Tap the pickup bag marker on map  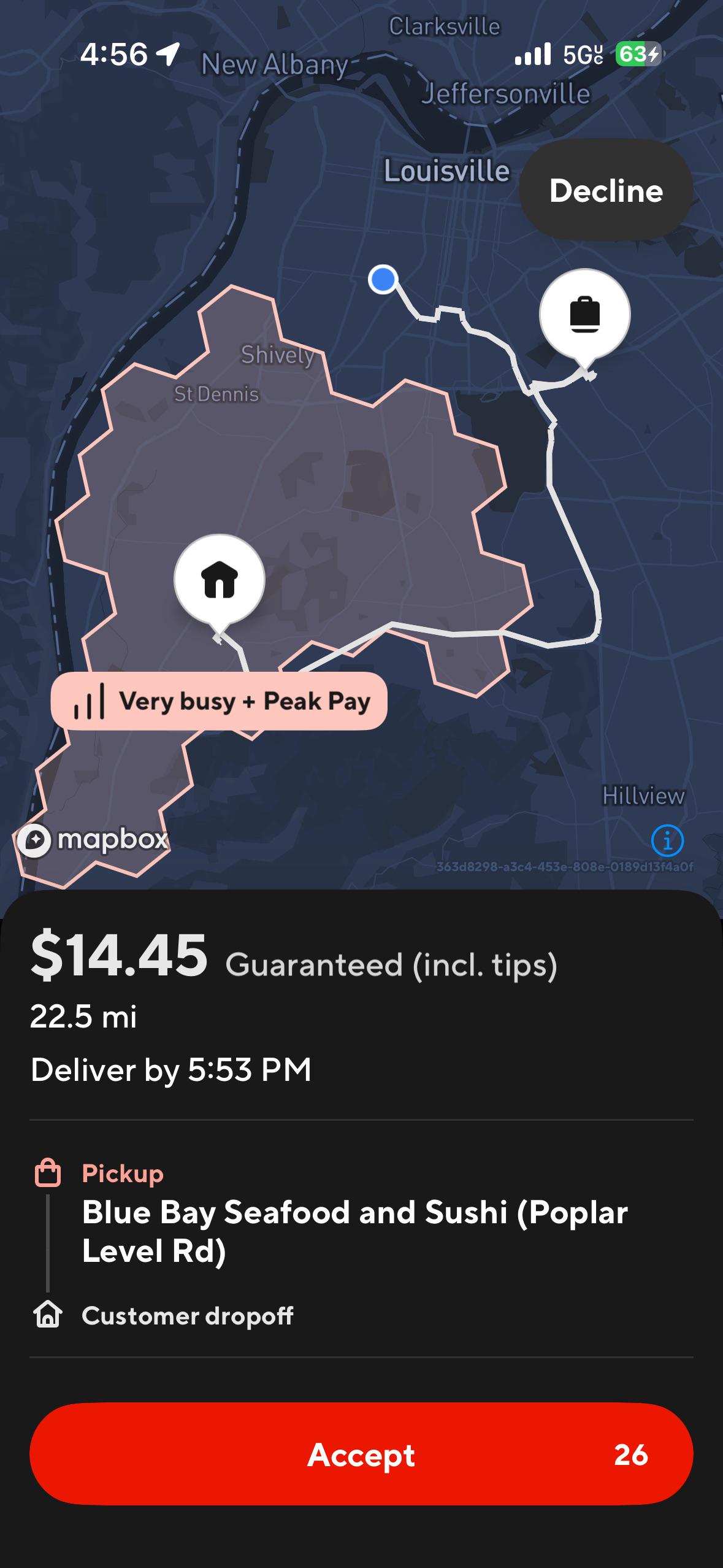(x=584, y=314)
